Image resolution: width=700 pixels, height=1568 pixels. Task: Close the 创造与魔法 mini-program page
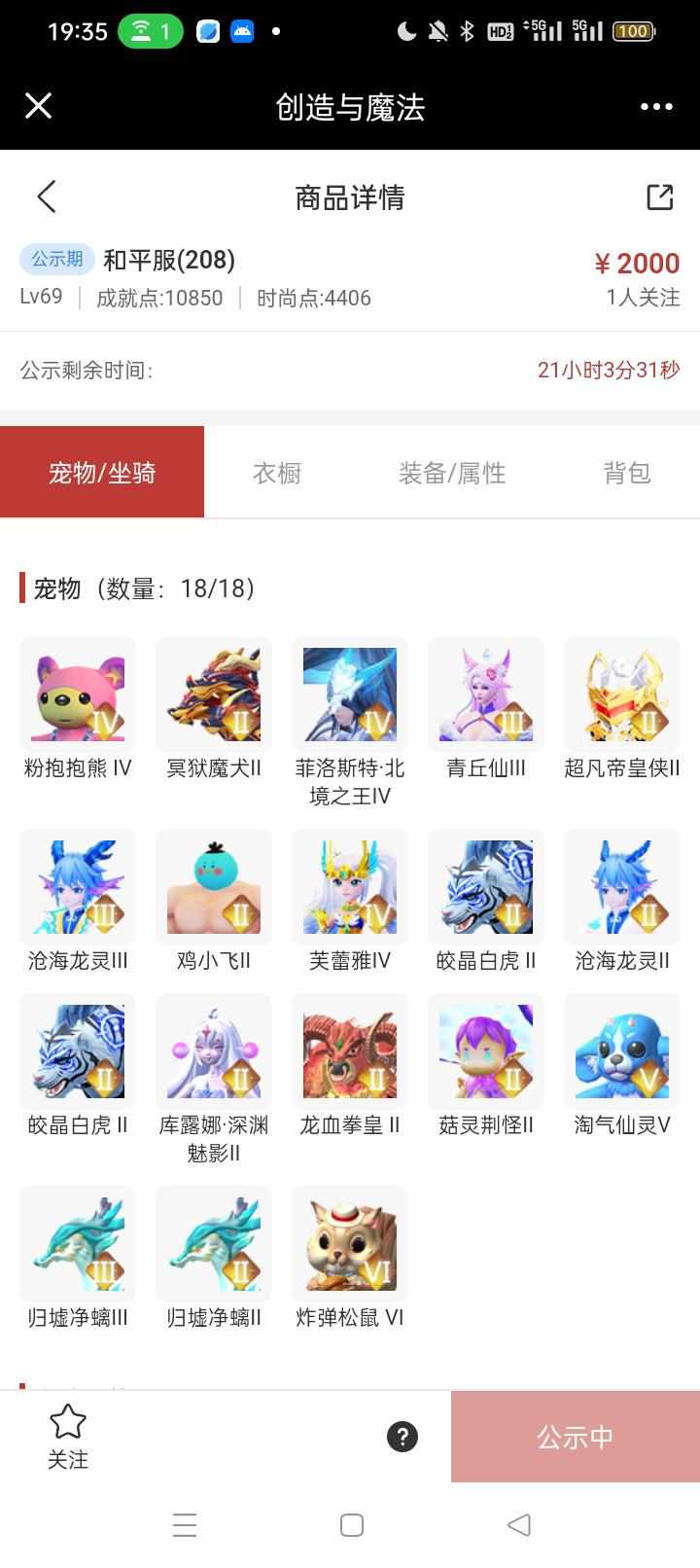38,106
